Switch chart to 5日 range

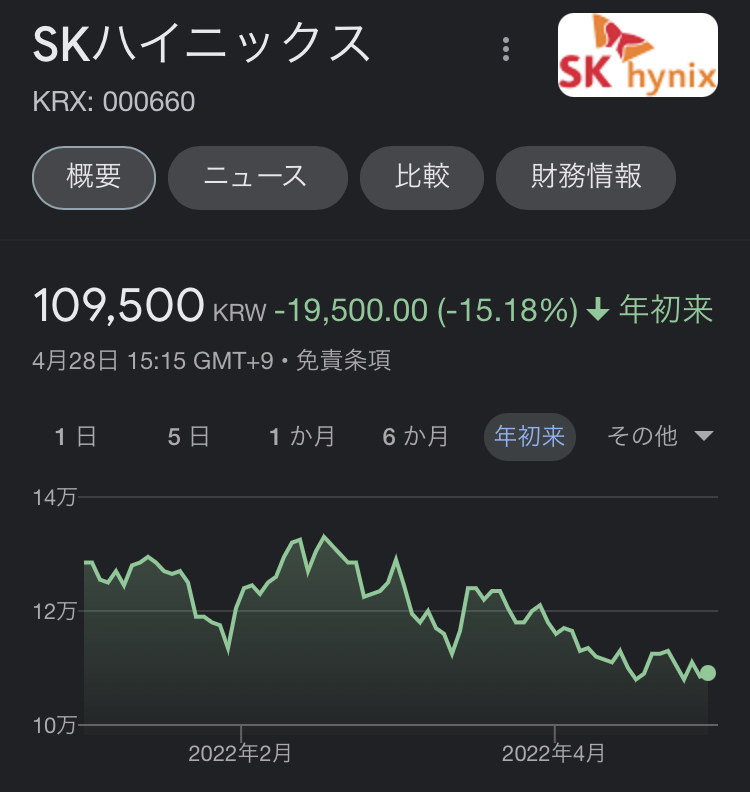(x=189, y=437)
